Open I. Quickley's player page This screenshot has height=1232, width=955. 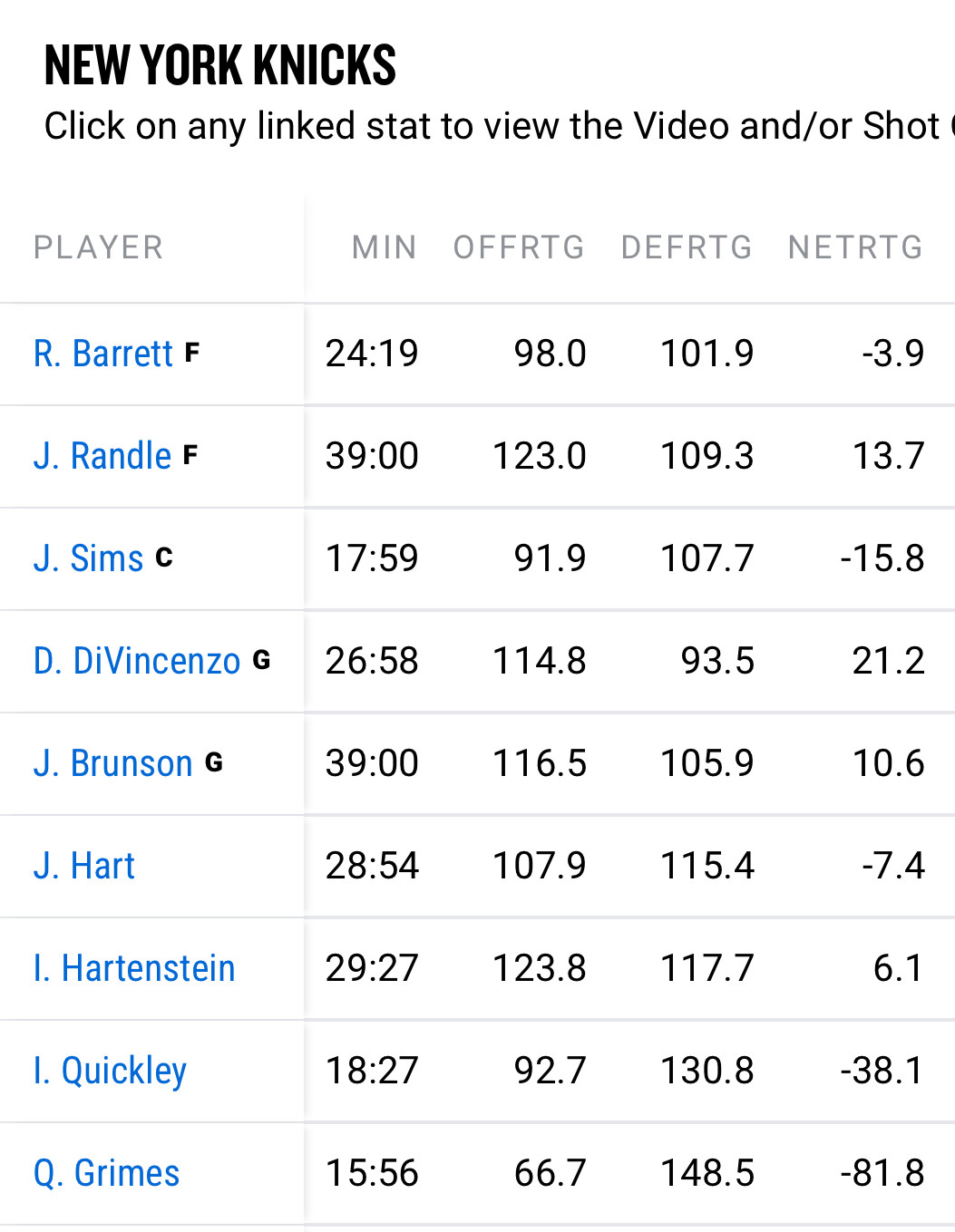(x=110, y=1071)
